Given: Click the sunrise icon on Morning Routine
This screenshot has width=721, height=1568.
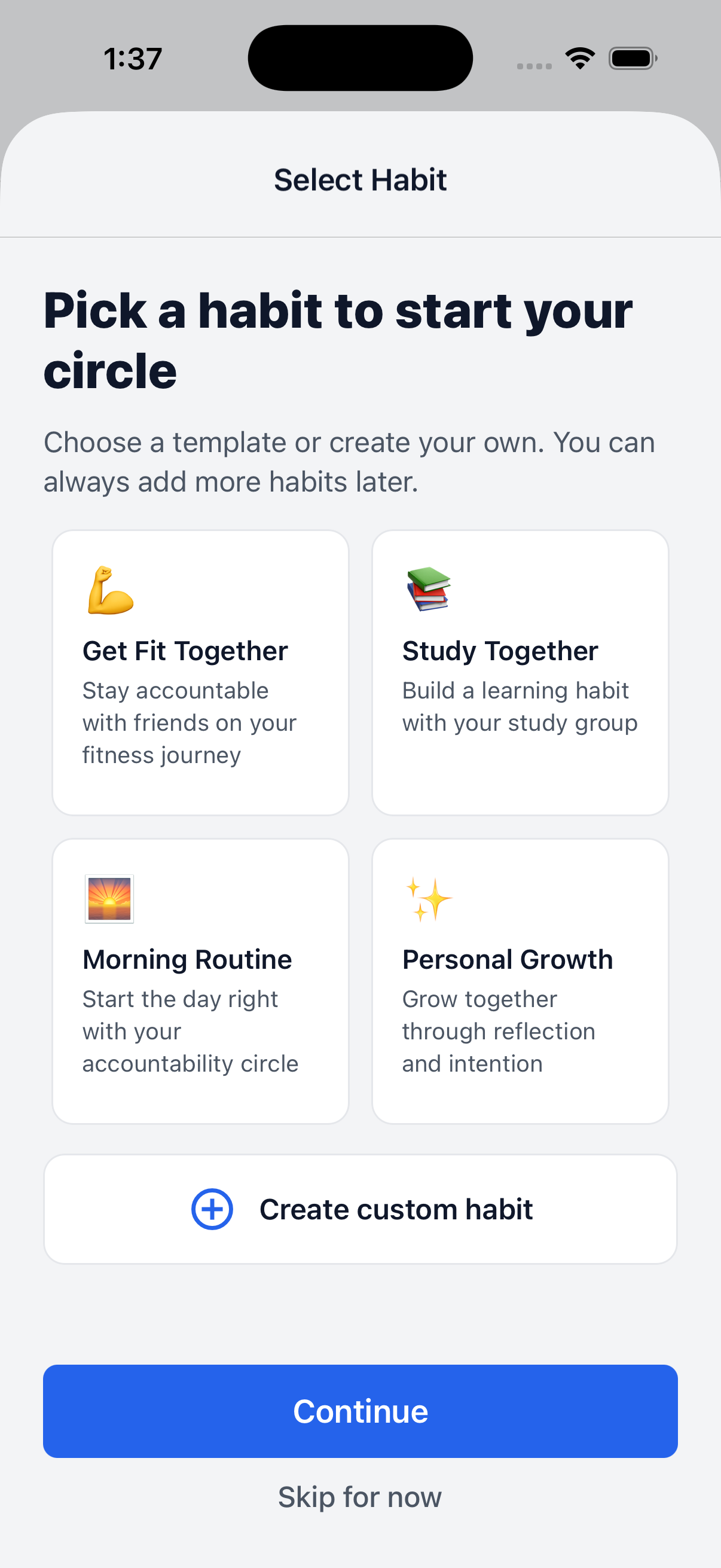Looking at the screenshot, I should [108, 900].
